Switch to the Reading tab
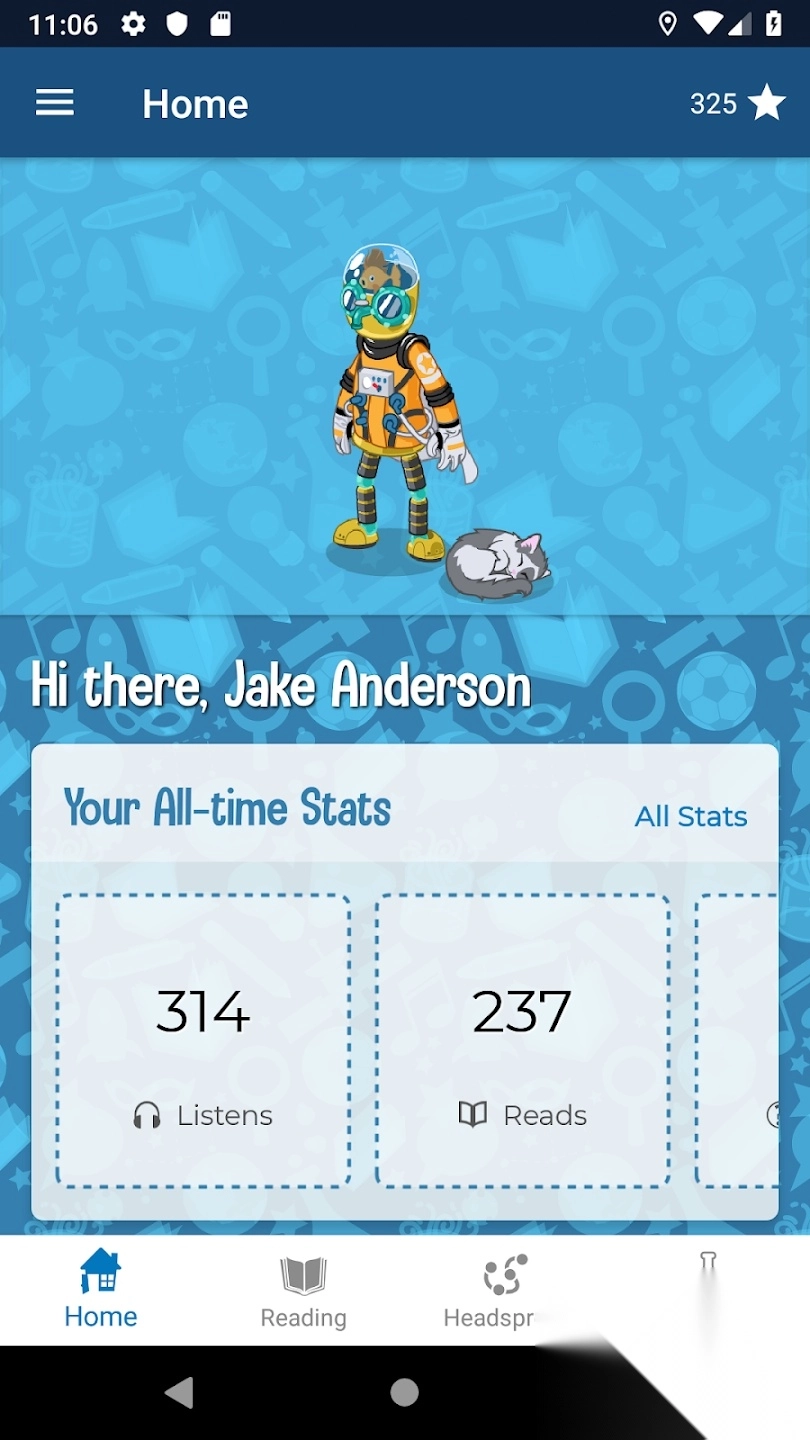This screenshot has height=1440, width=810. (x=303, y=1291)
